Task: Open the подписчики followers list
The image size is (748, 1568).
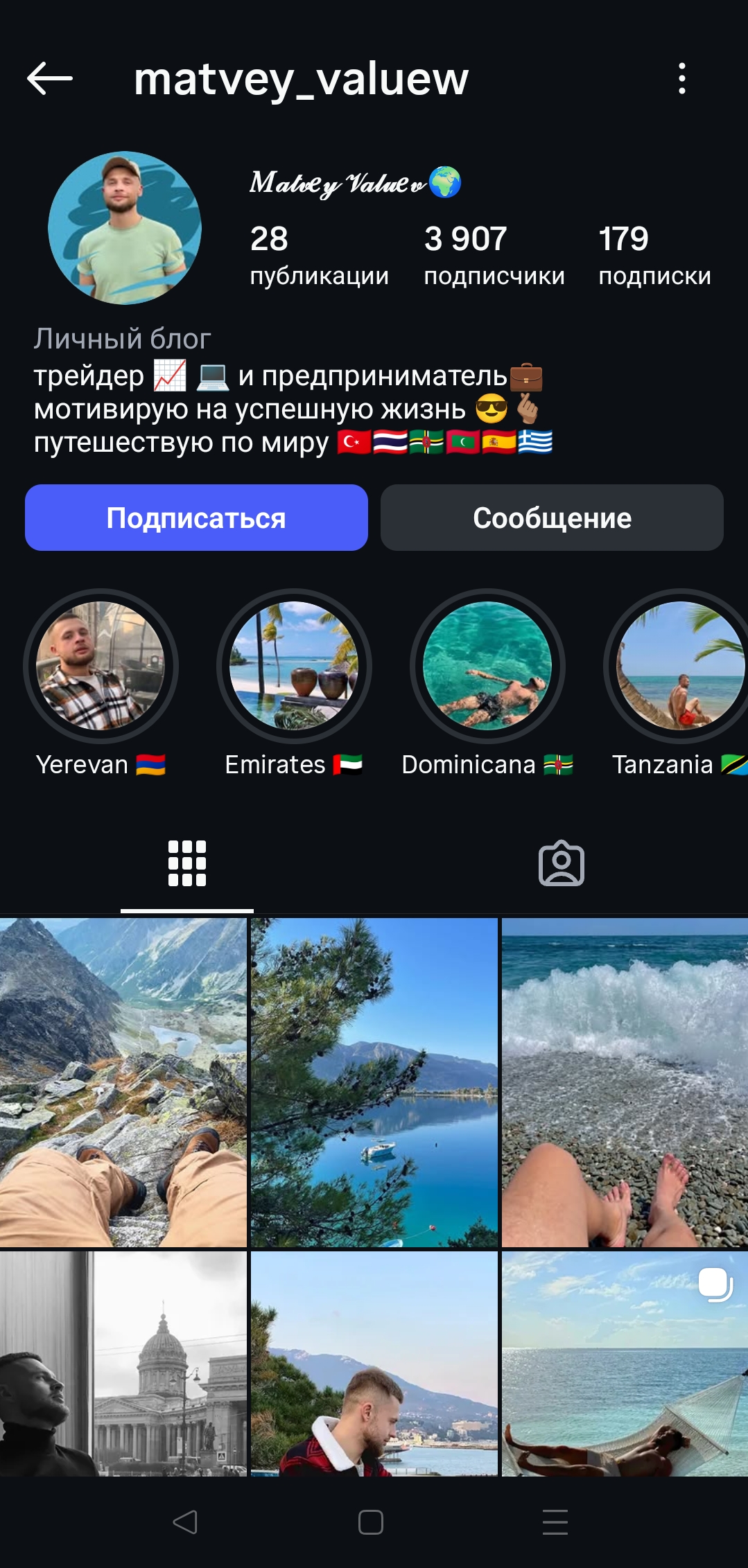Action: coord(494,255)
